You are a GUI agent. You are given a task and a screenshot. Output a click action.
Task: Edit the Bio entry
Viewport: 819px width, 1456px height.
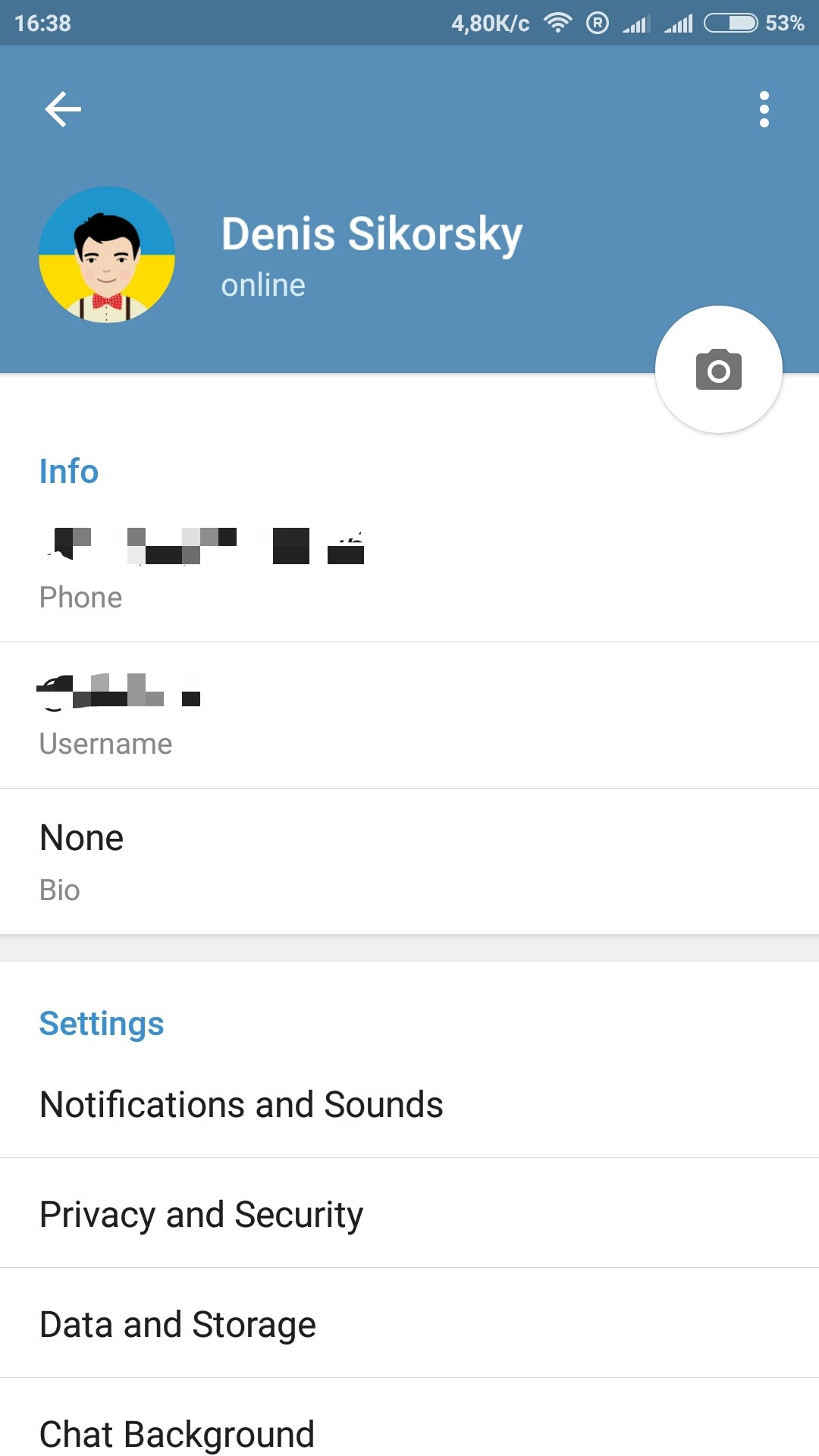tap(409, 861)
